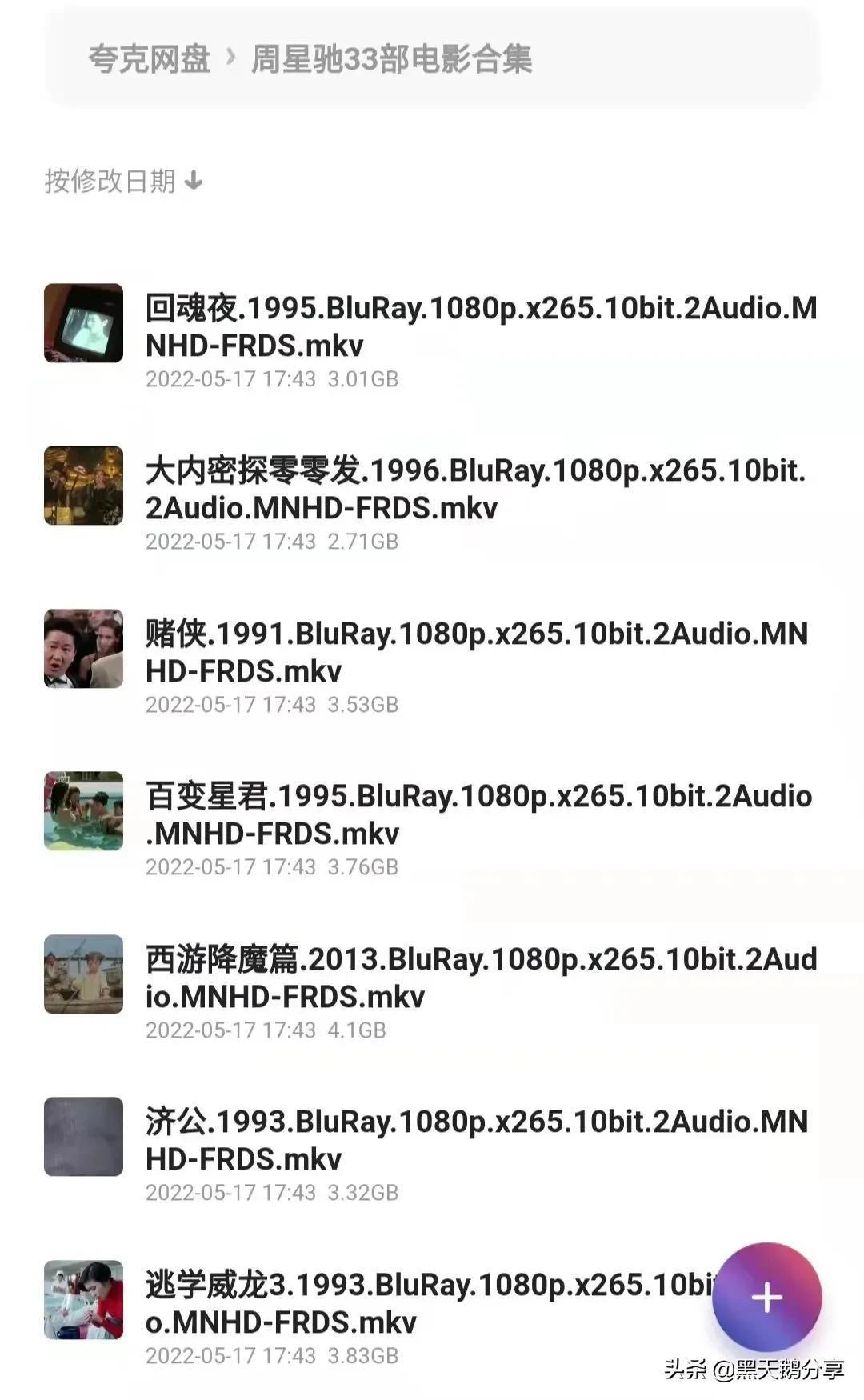Change the 按修改日期 sort order
This screenshot has height=1400, width=864.
[x=123, y=182]
